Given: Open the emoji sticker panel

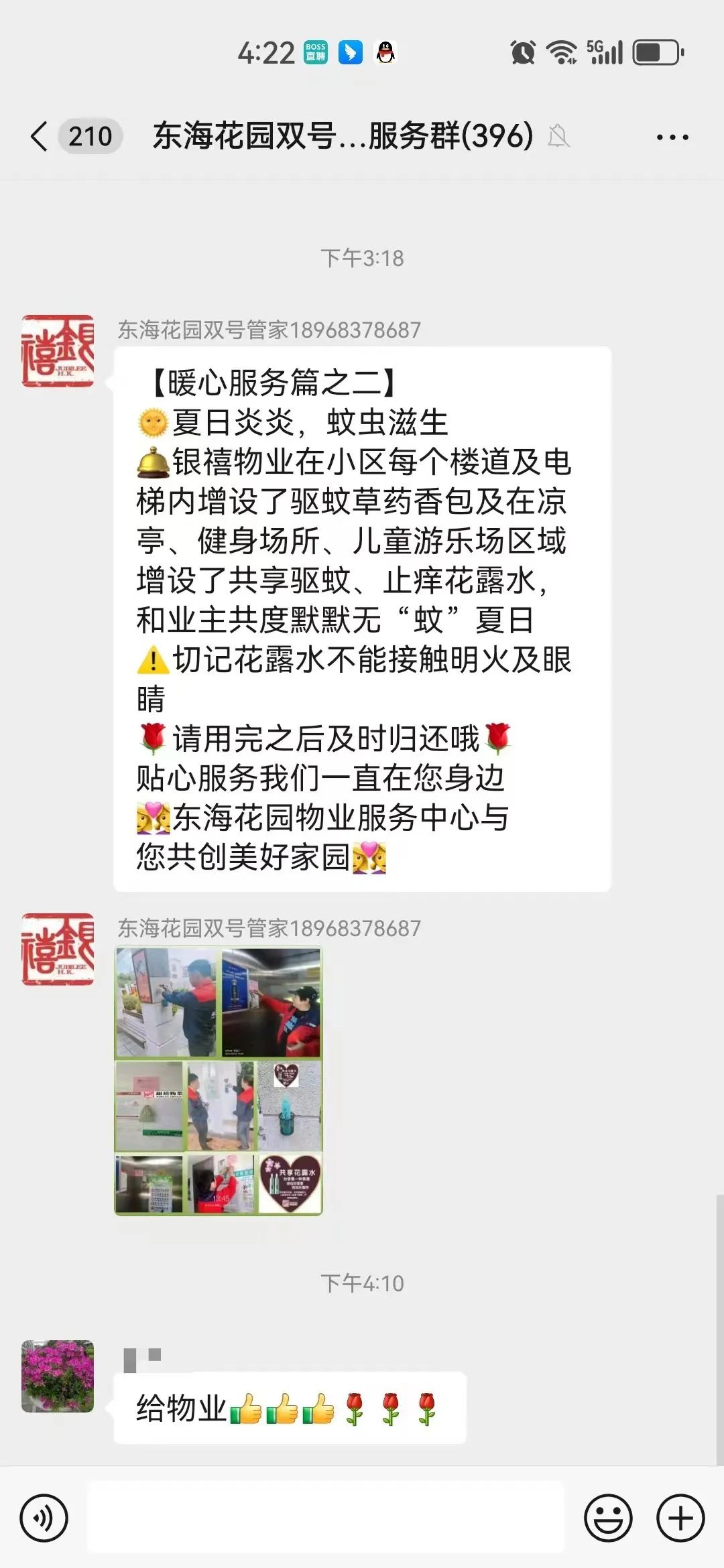Looking at the screenshot, I should [608, 1518].
